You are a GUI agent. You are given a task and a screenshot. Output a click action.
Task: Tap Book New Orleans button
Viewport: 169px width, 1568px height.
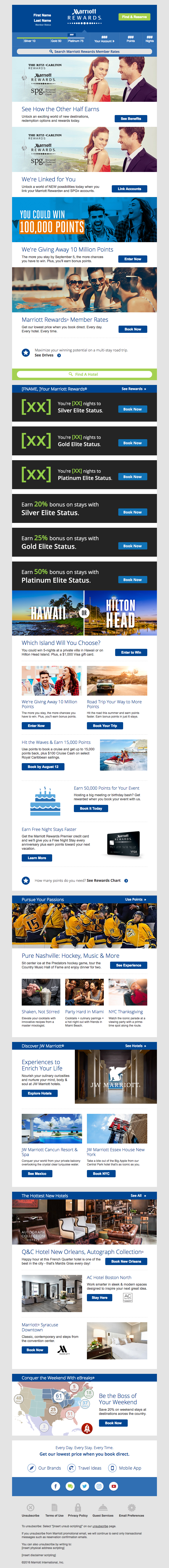pos(126,1261)
